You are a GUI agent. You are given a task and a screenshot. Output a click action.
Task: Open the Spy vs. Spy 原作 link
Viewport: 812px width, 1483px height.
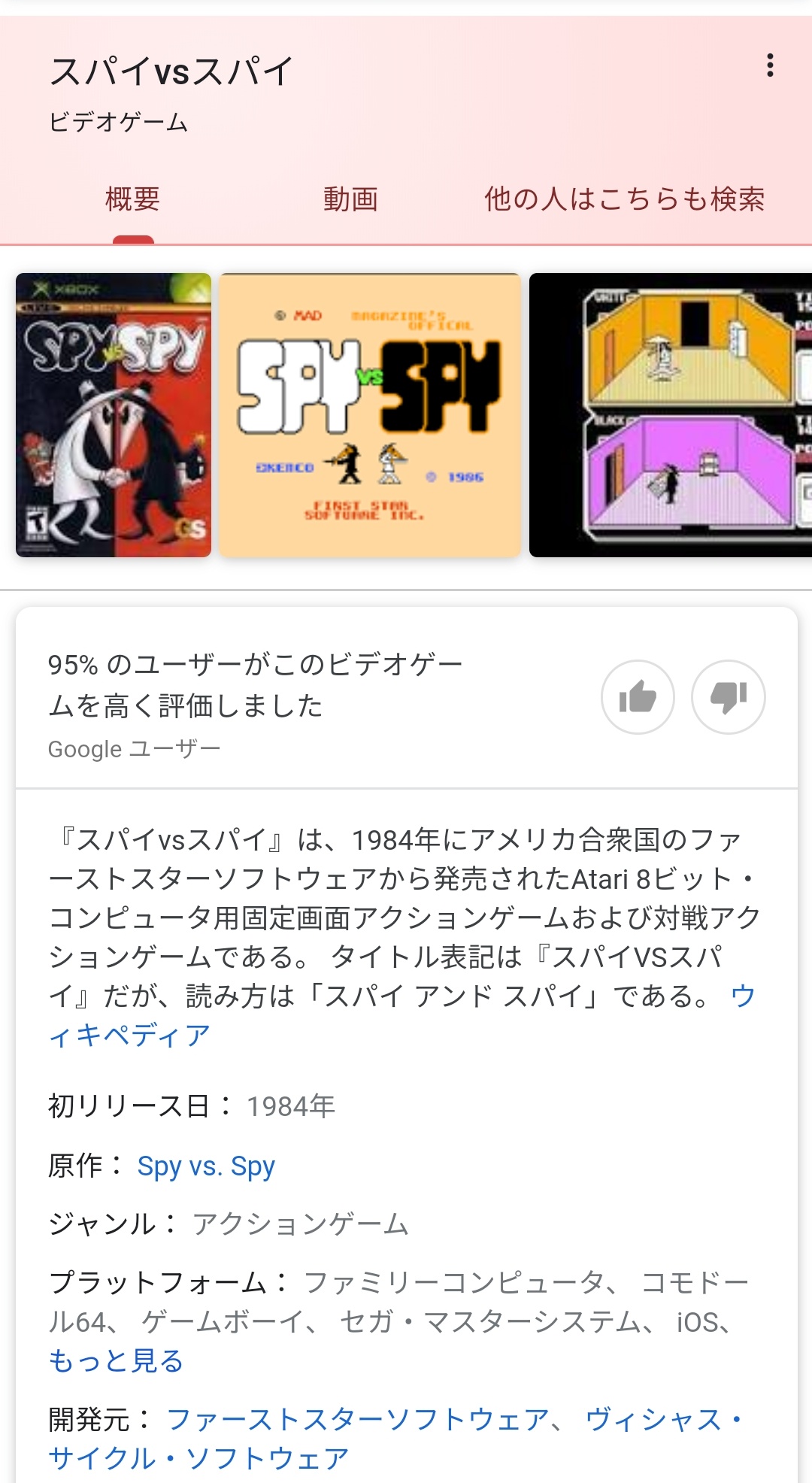click(206, 1166)
